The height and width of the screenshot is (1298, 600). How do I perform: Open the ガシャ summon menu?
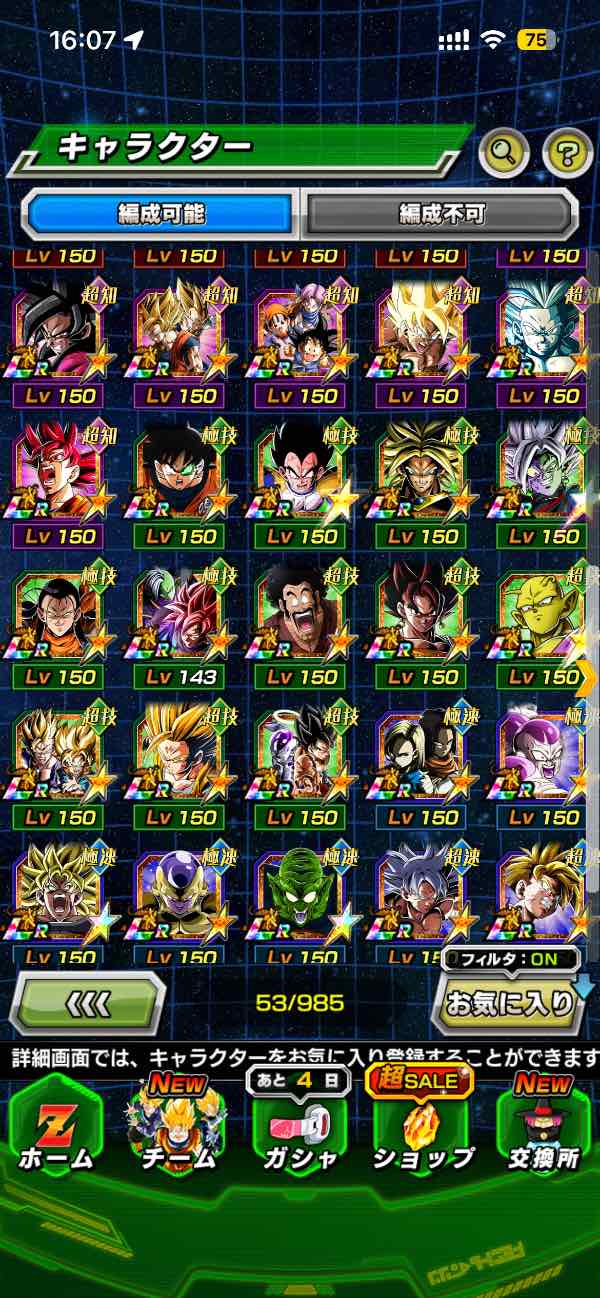click(x=298, y=1130)
